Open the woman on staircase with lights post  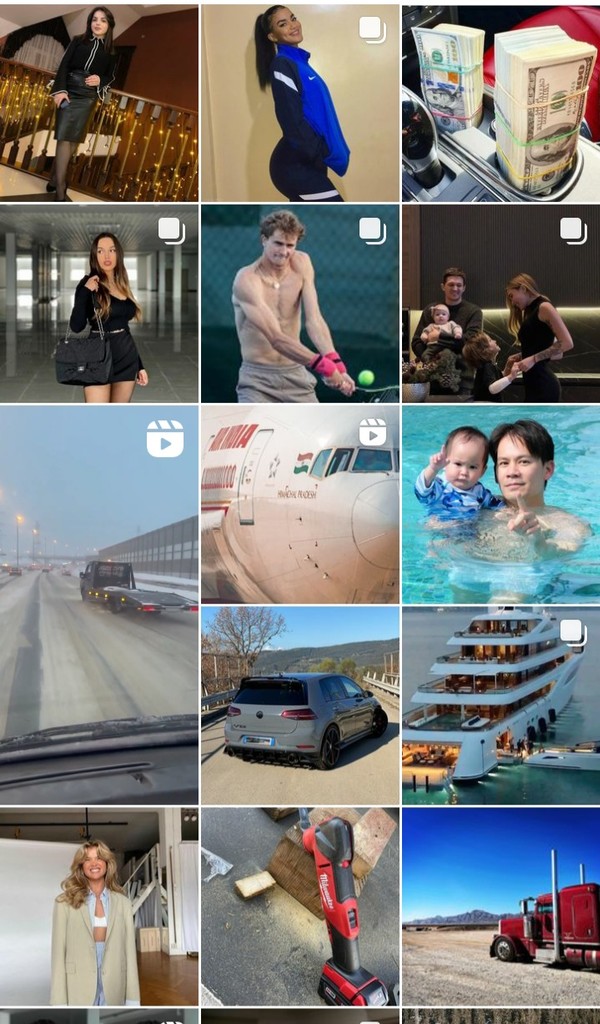99,103
